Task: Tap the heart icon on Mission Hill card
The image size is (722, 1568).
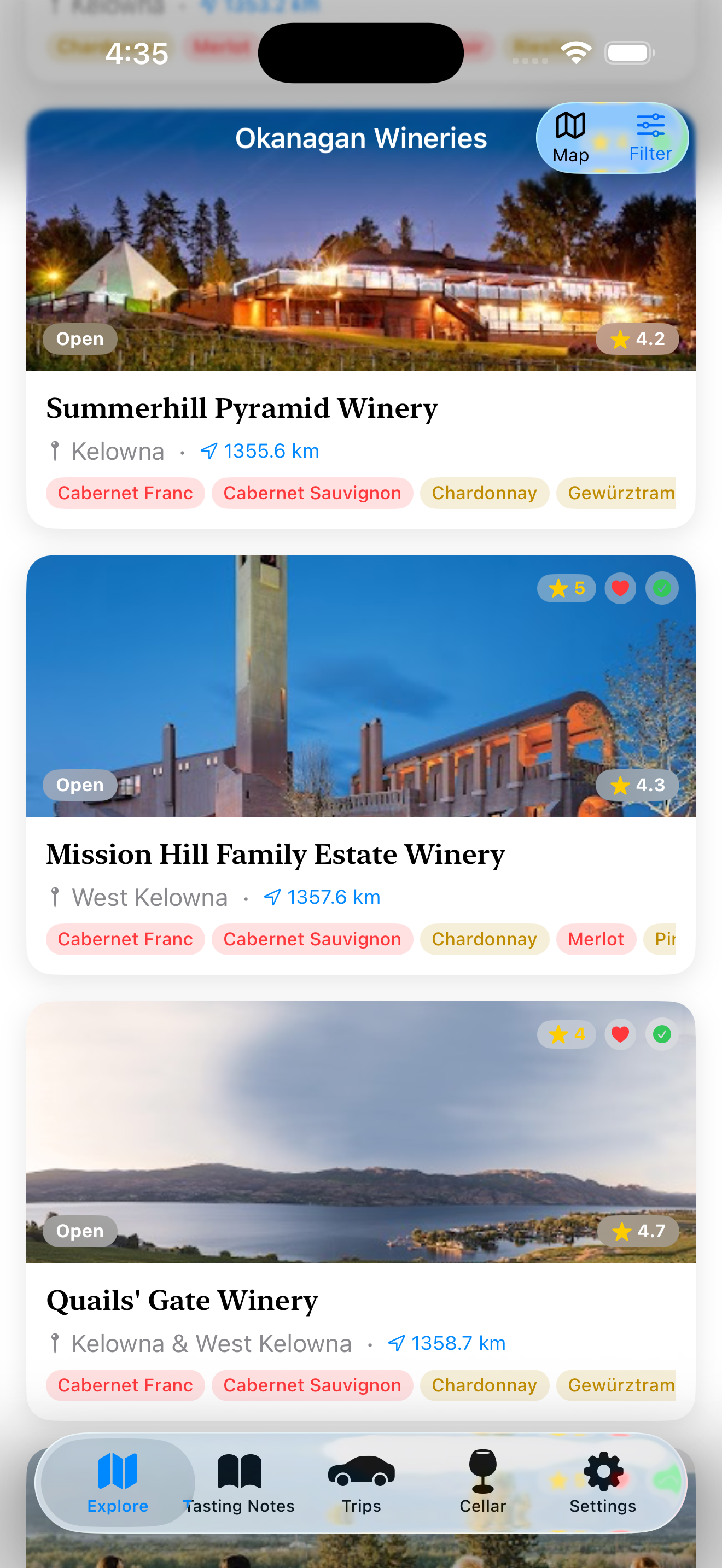Action: [620, 588]
